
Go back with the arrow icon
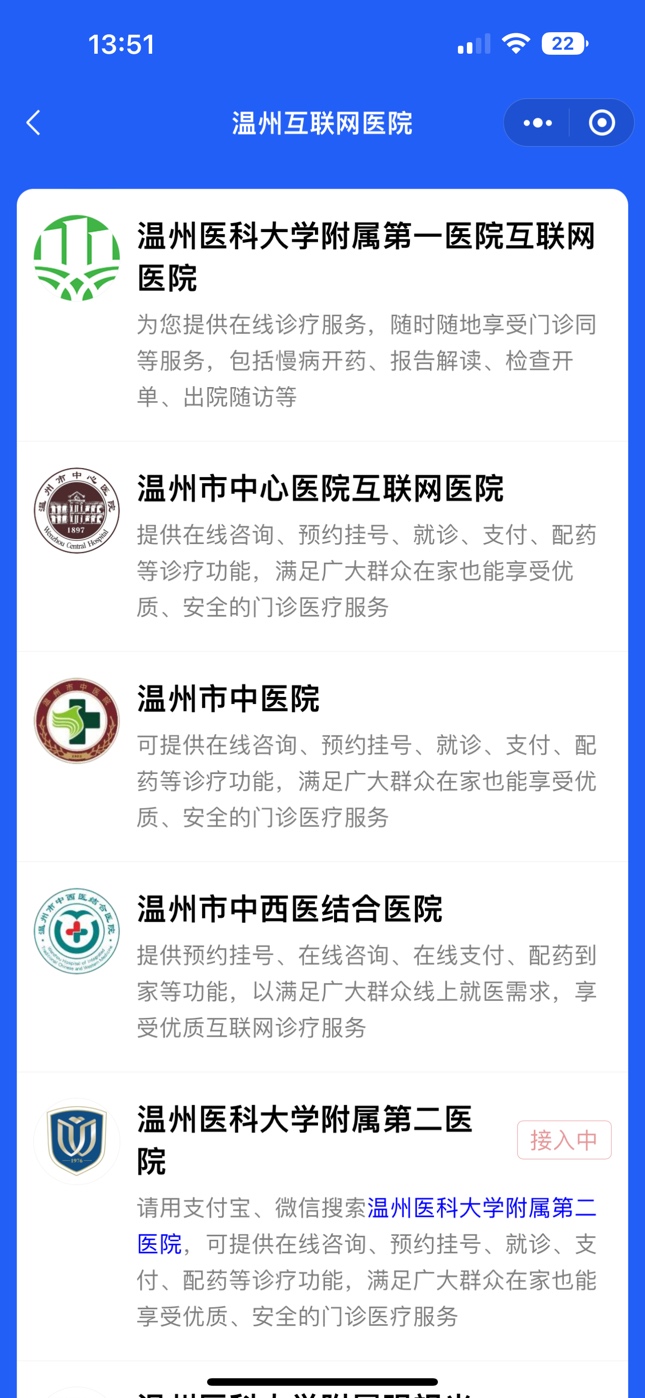(x=33, y=123)
